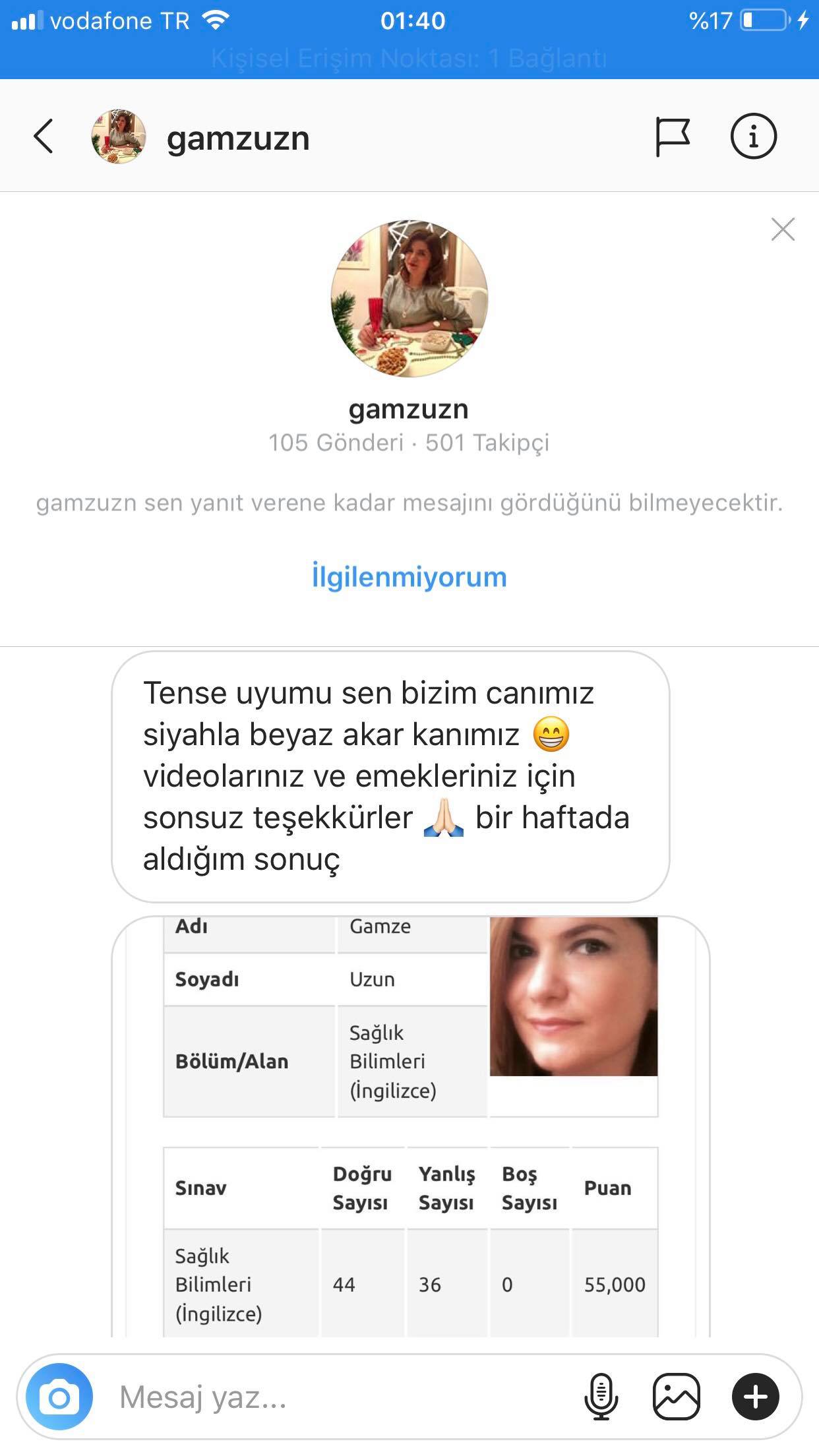Image resolution: width=819 pixels, height=1456 pixels.
Task: Tap İlgilenmiyorum to decline the message
Action: point(409,577)
